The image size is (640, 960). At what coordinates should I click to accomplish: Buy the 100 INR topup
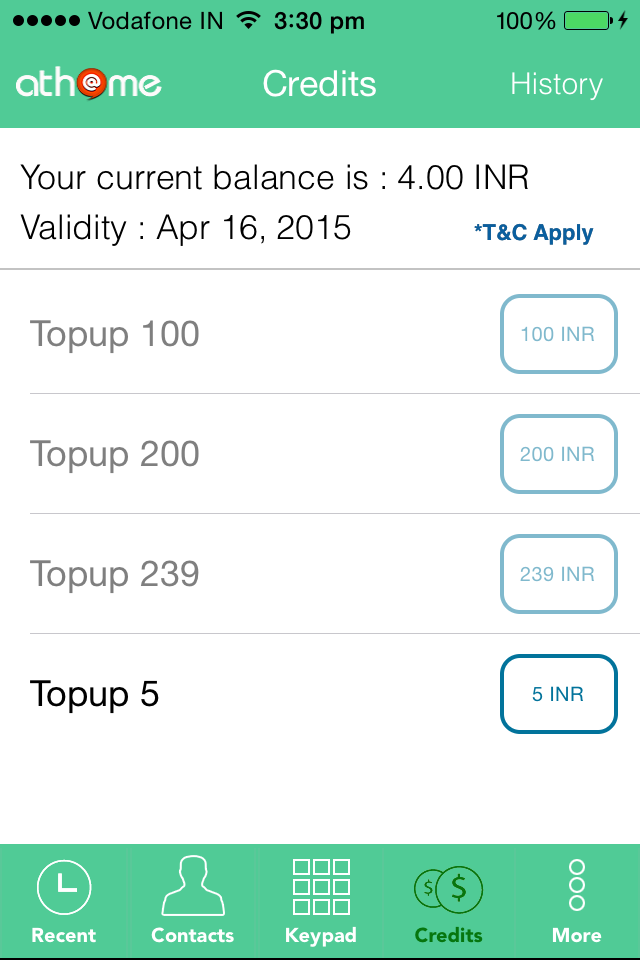coord(558,334)
